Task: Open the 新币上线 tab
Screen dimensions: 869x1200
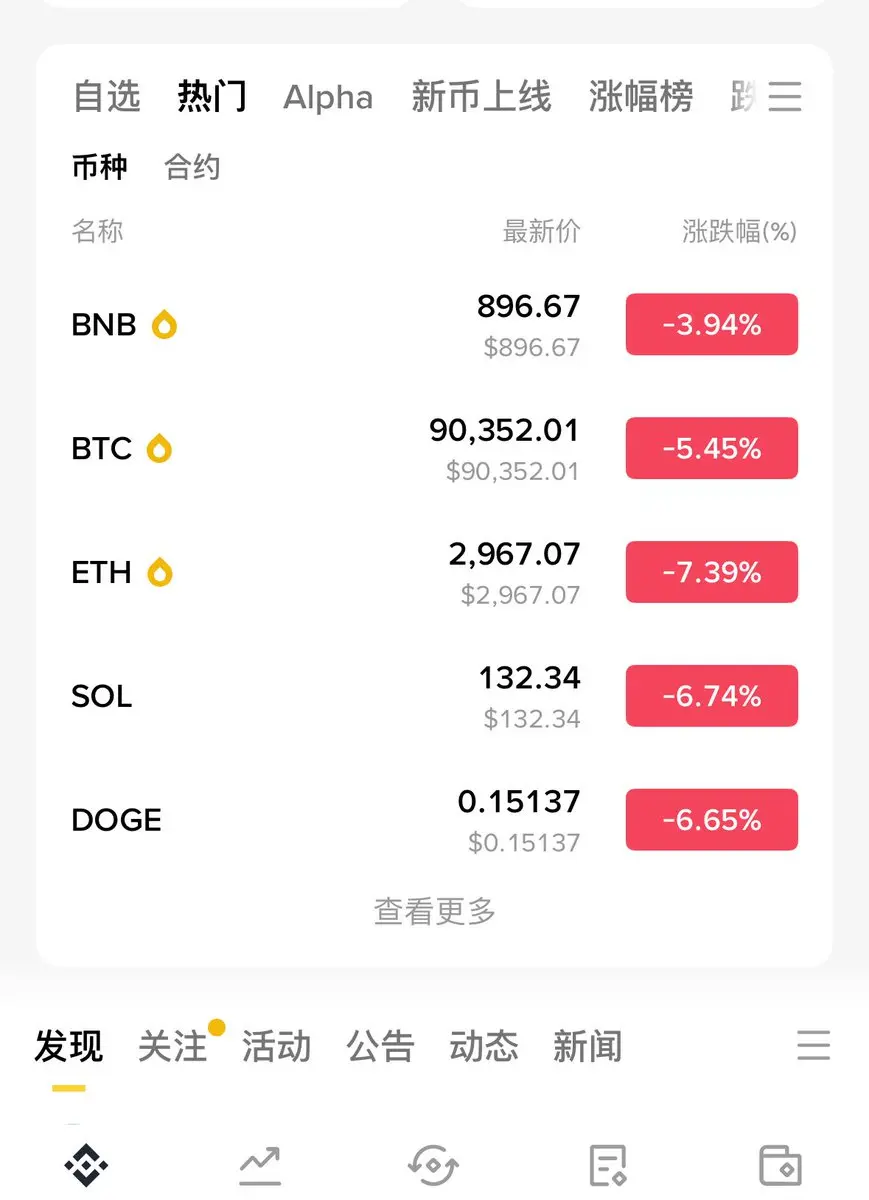Action: tap(480, 98)
